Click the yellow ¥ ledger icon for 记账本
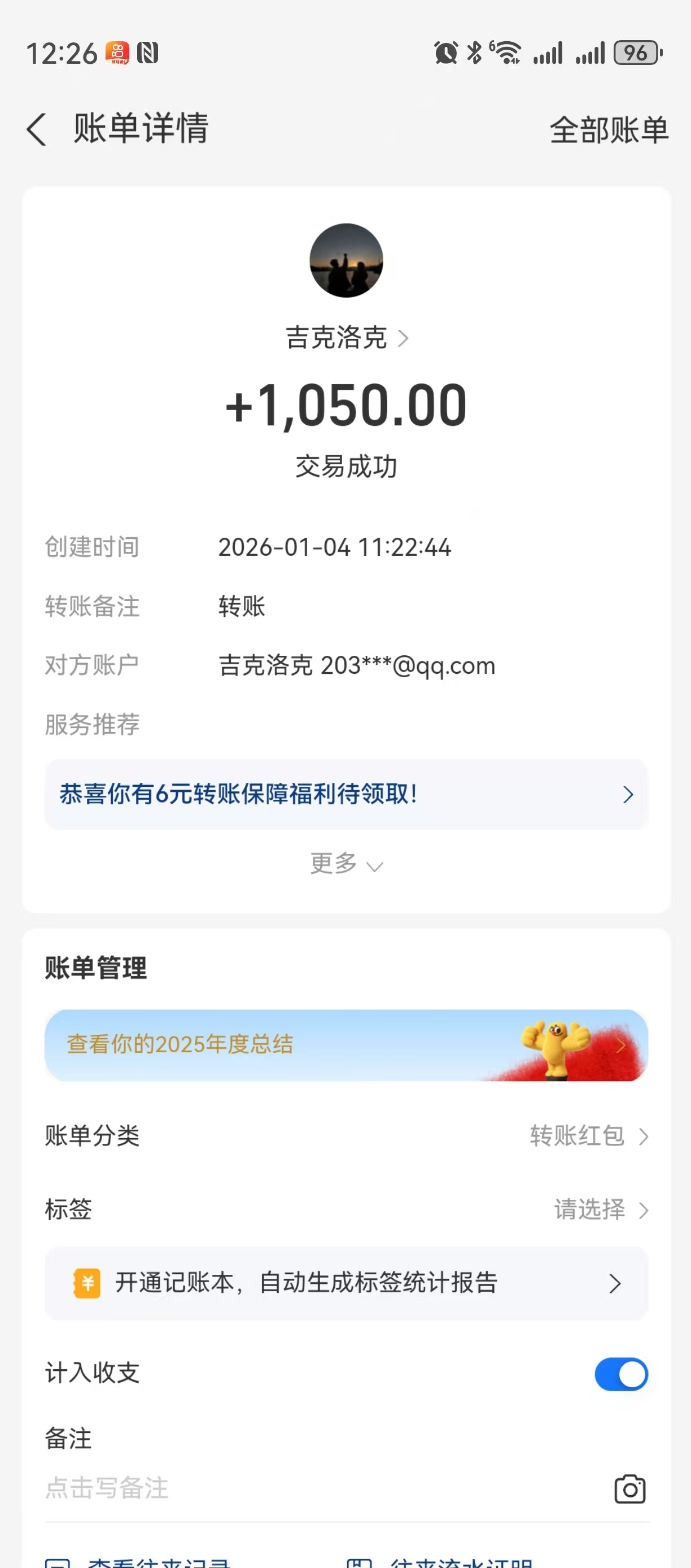691x1568 pixels. 86,1283
